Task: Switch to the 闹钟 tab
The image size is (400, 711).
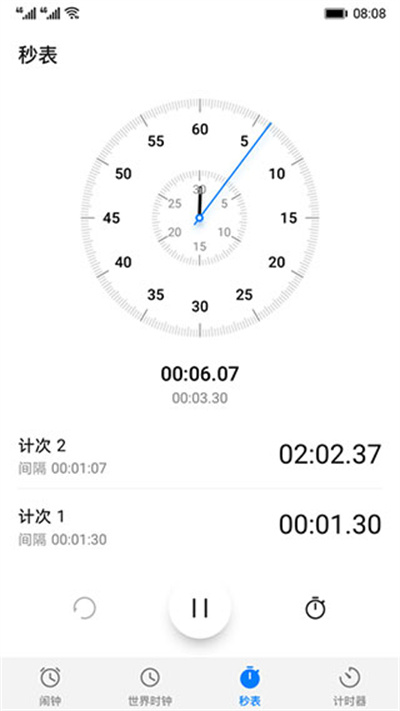Action: click(50, 685)
